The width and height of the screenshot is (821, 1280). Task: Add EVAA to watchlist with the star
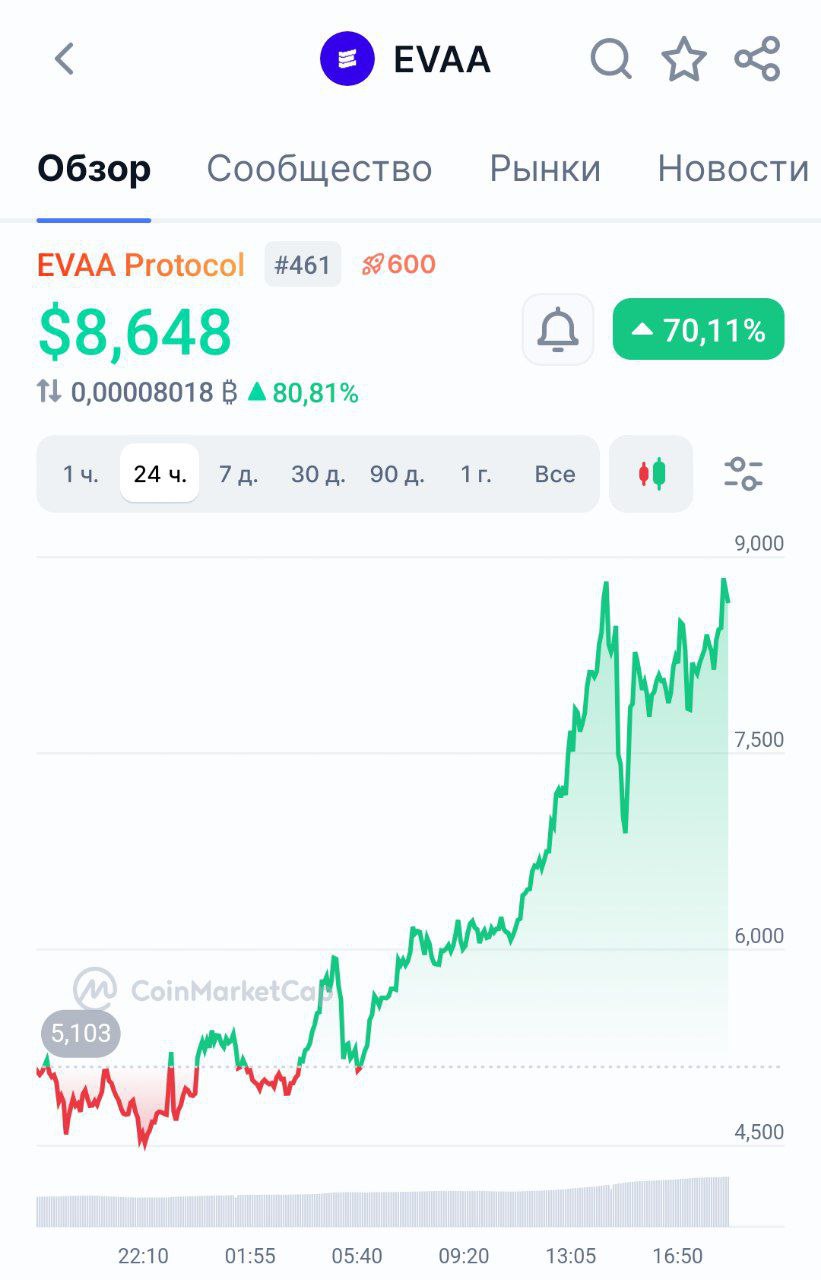[x=684, y=59]
